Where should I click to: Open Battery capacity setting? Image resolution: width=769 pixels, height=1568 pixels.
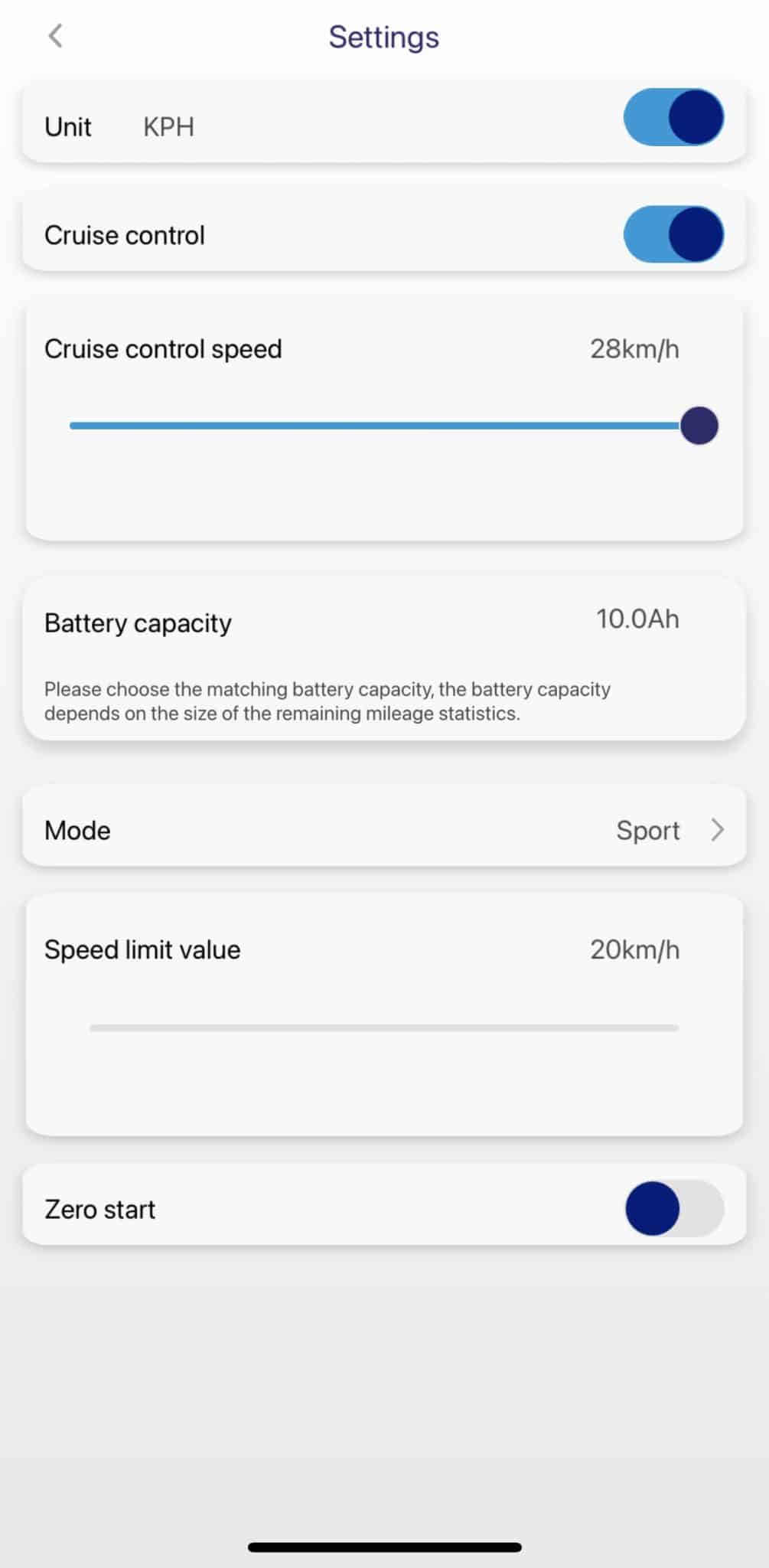click(x=384, y=658)
